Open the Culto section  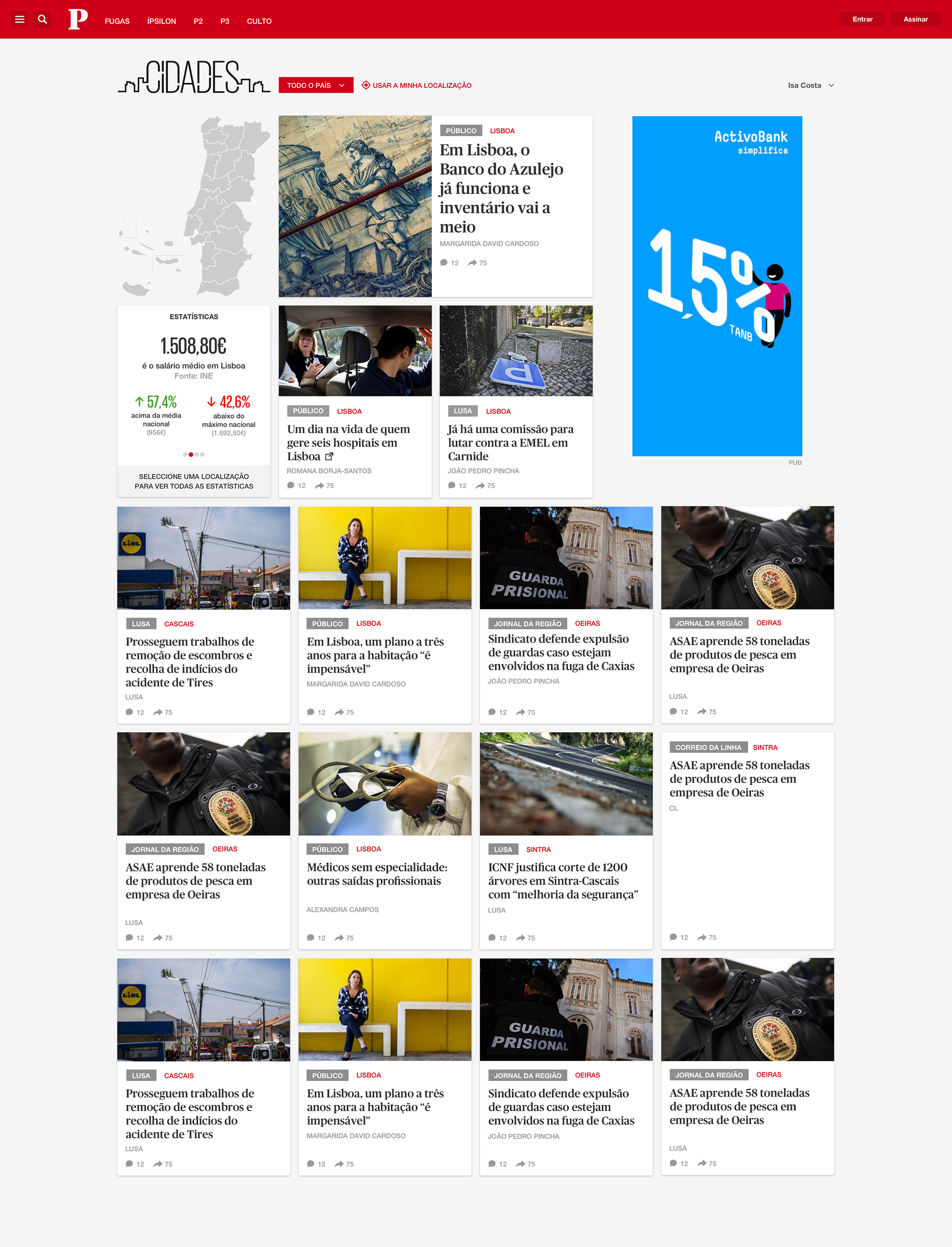pos(259,21)
